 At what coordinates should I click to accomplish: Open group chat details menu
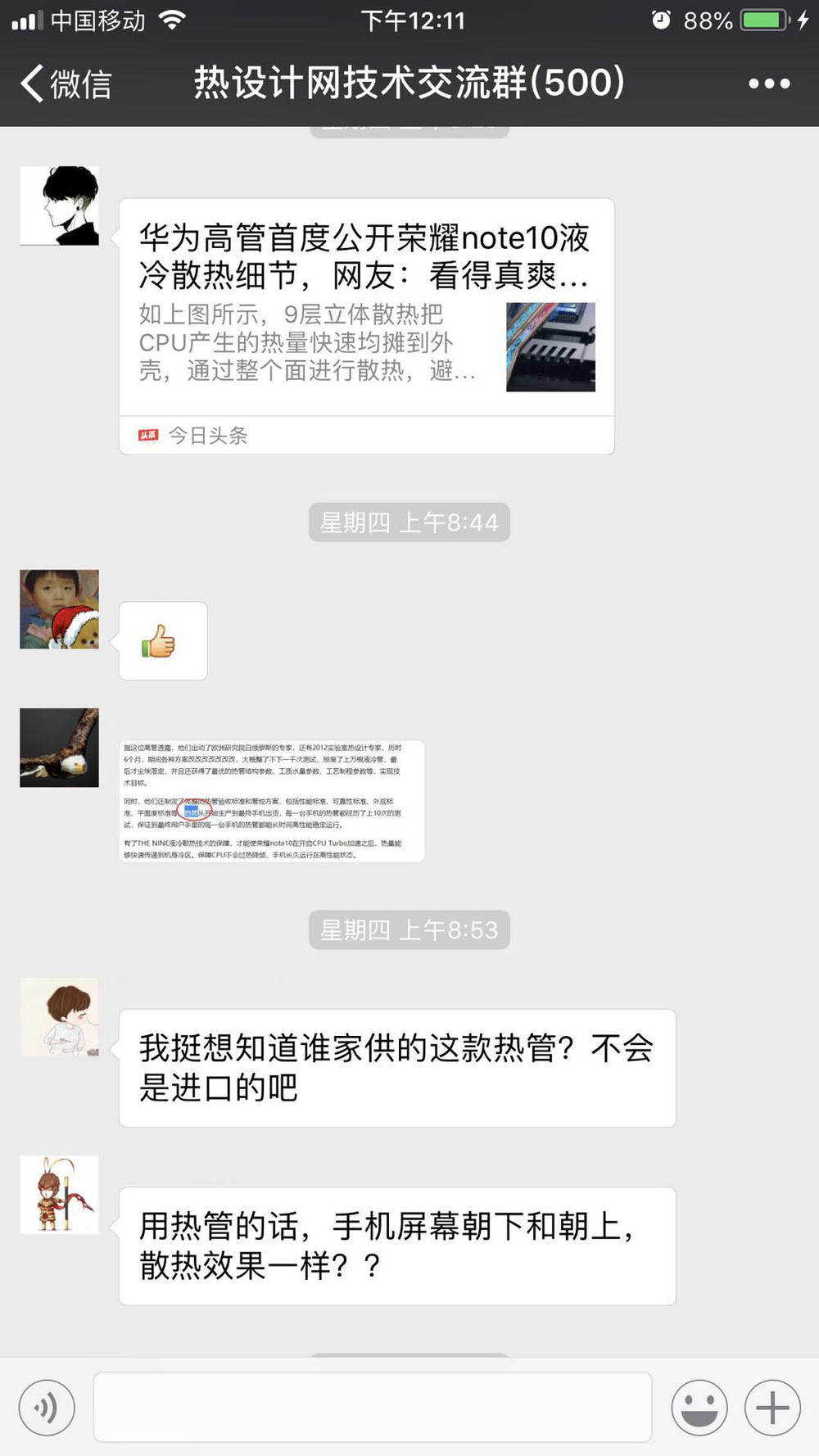point(769,84)
